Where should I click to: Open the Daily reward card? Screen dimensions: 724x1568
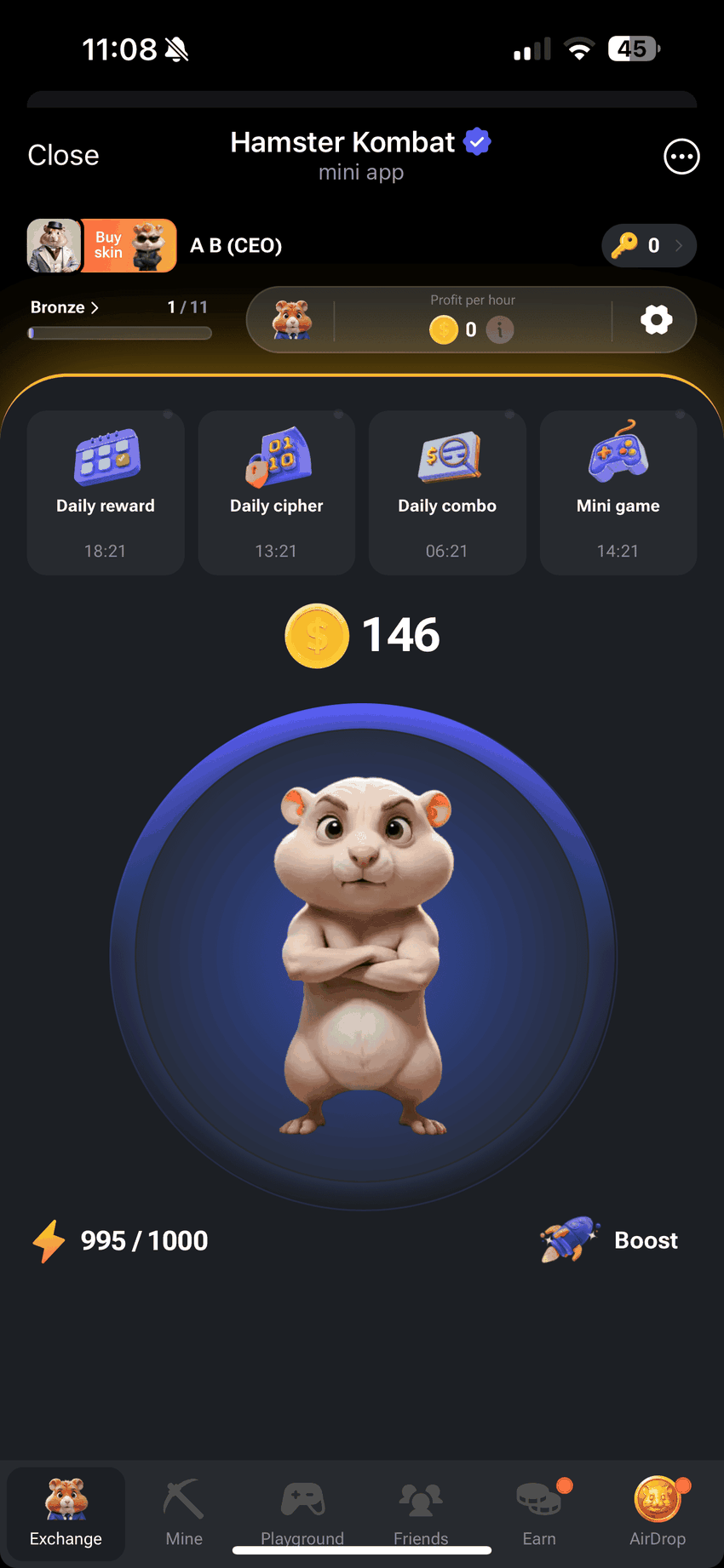click(106, 492)
